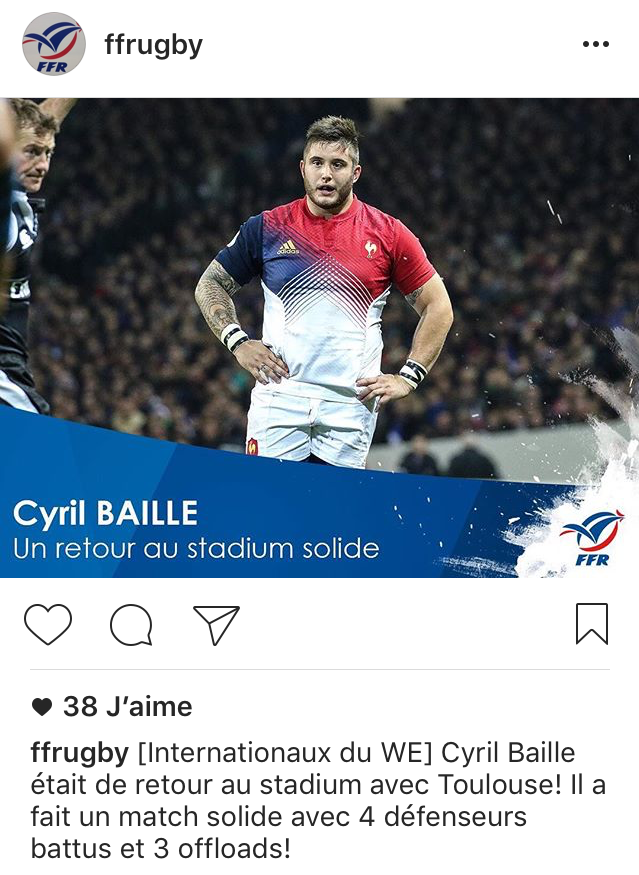
Task: Save post with the bookmark icon
Action: (x=592, y=624)
